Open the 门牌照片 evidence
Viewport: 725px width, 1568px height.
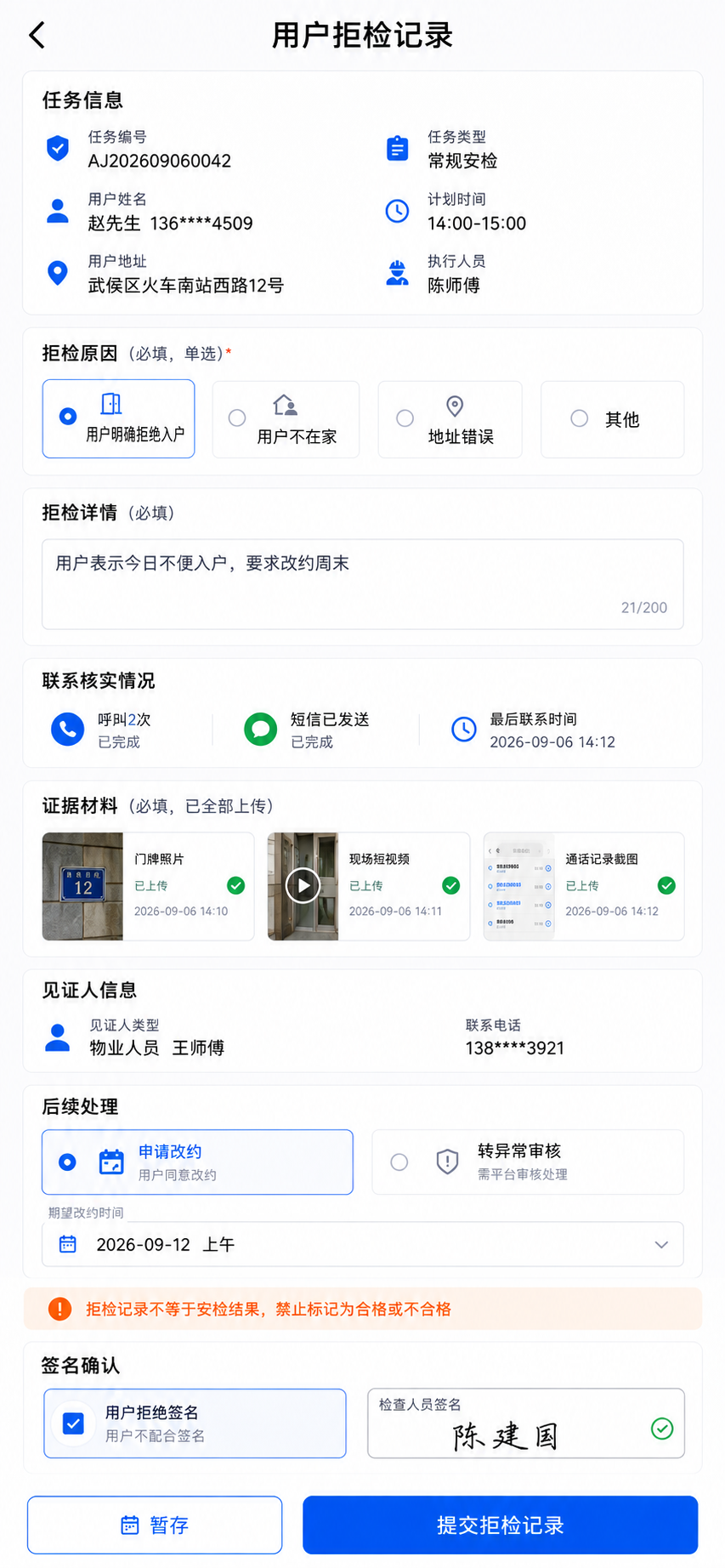(x=148, y=886)
